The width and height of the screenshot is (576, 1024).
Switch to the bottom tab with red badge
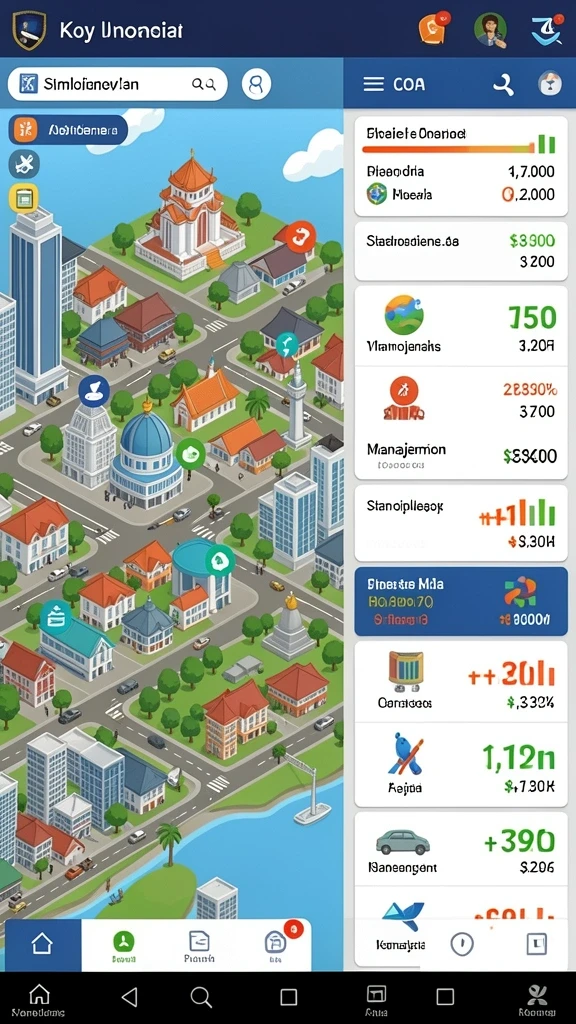point(276,944)
